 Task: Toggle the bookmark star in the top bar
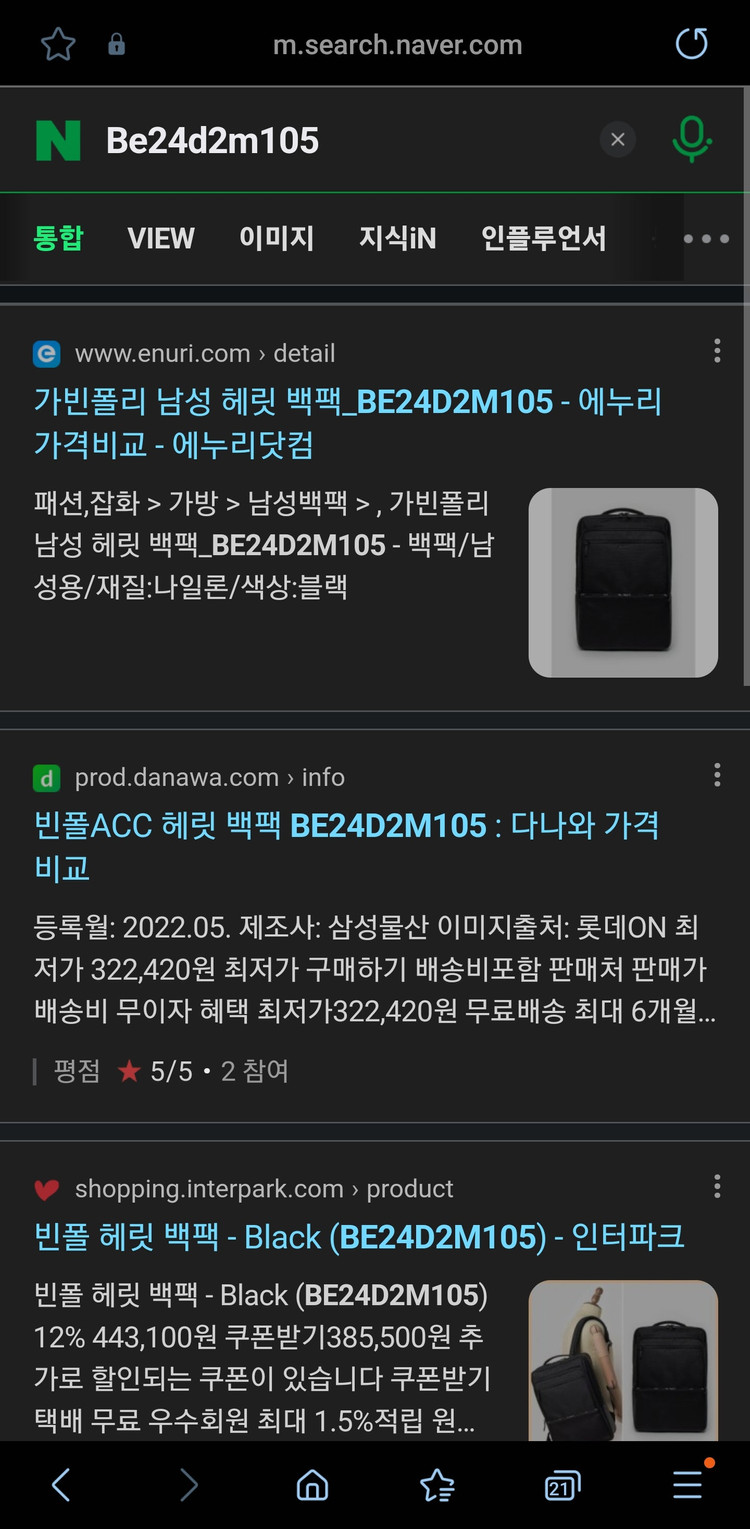(57, 44)
